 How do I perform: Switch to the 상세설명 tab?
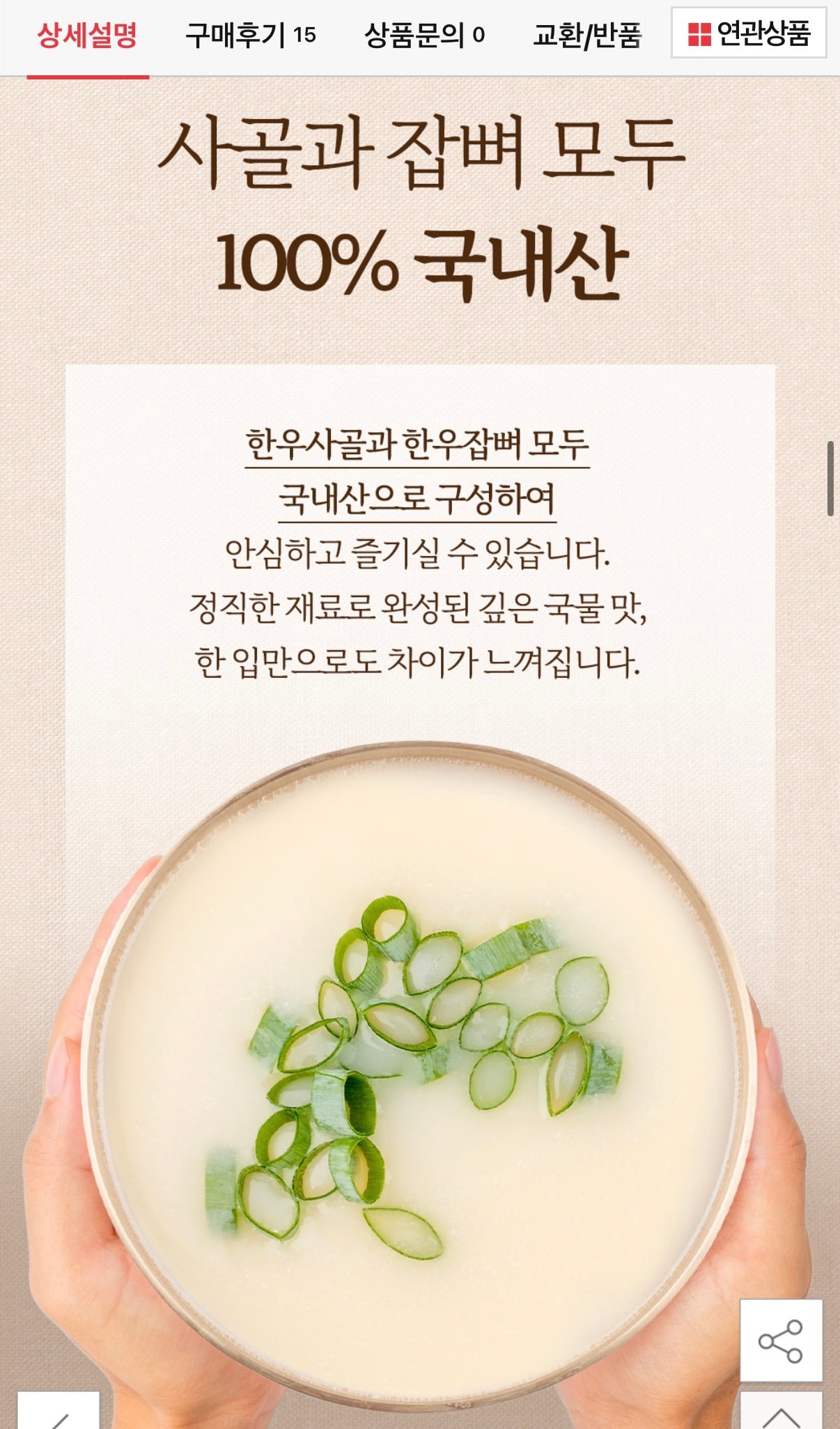point(88,35)
